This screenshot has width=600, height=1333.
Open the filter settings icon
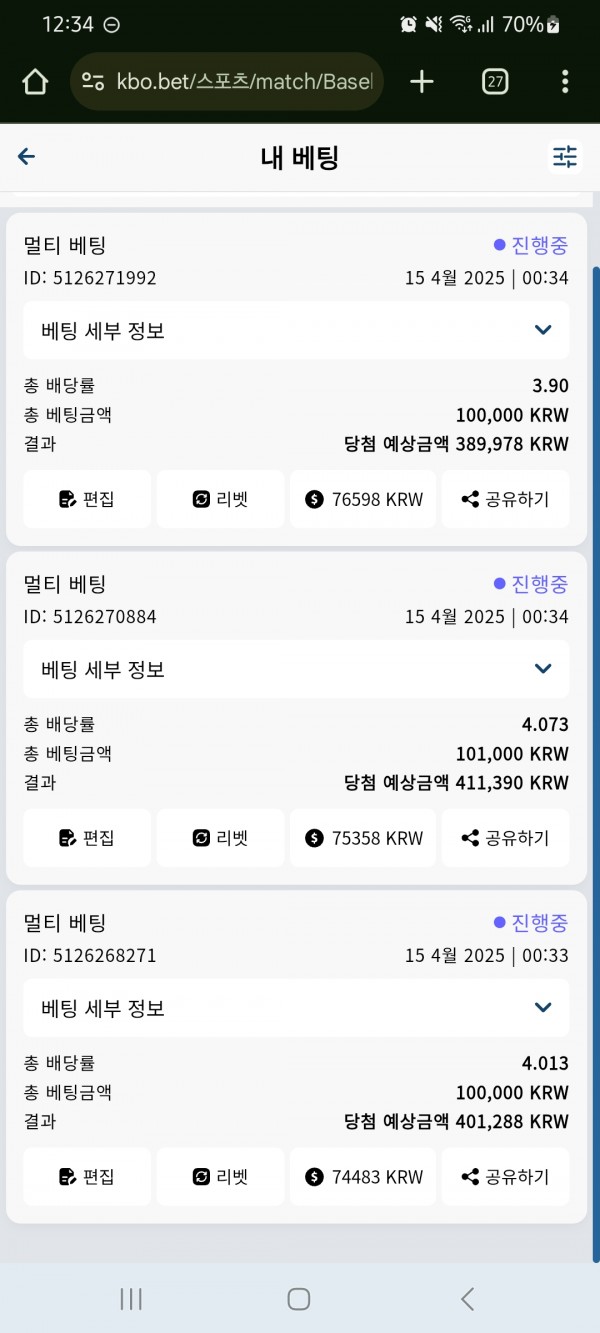565,157
